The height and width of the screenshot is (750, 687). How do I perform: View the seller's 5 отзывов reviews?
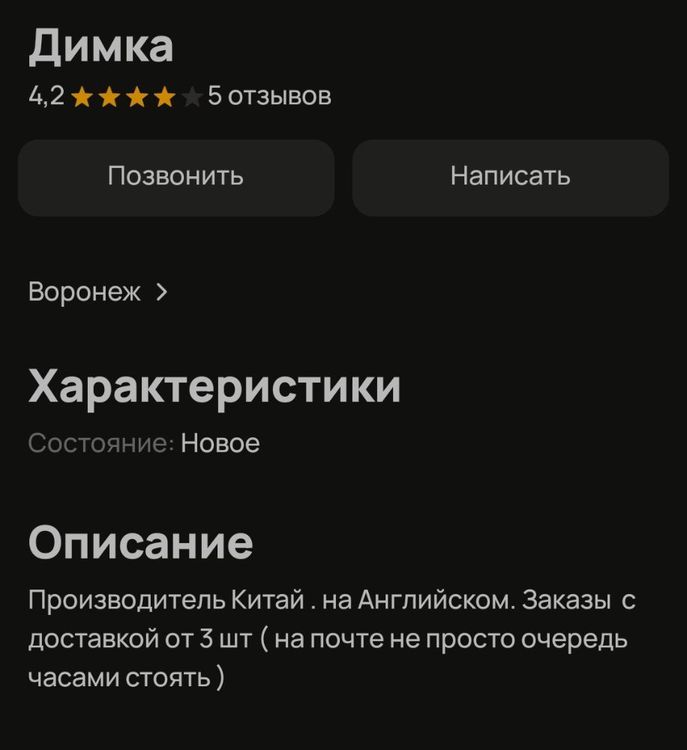[x=269, y=96]
